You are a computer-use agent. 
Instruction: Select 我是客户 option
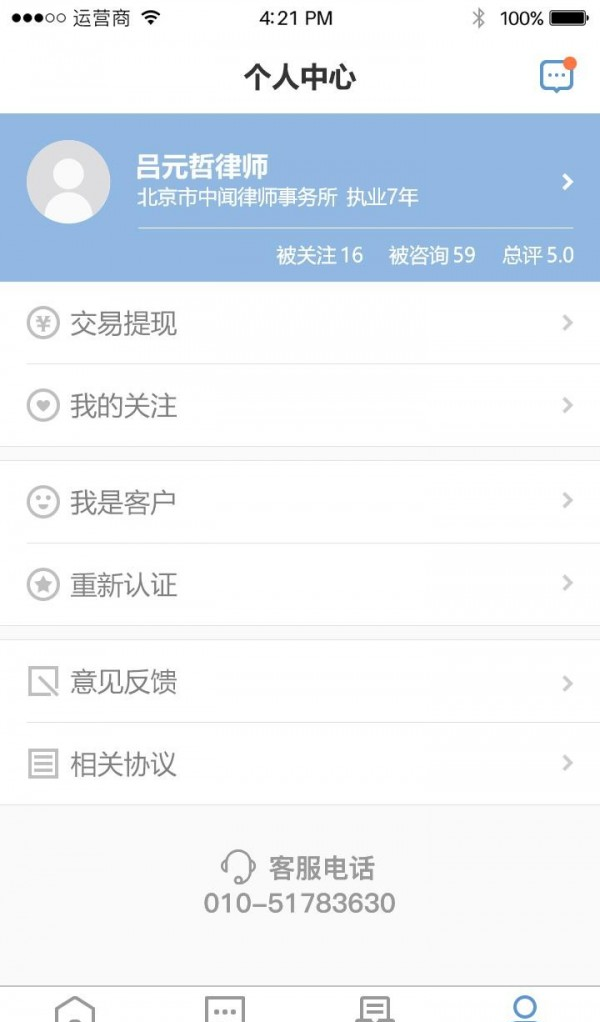[x=300, y=502]
